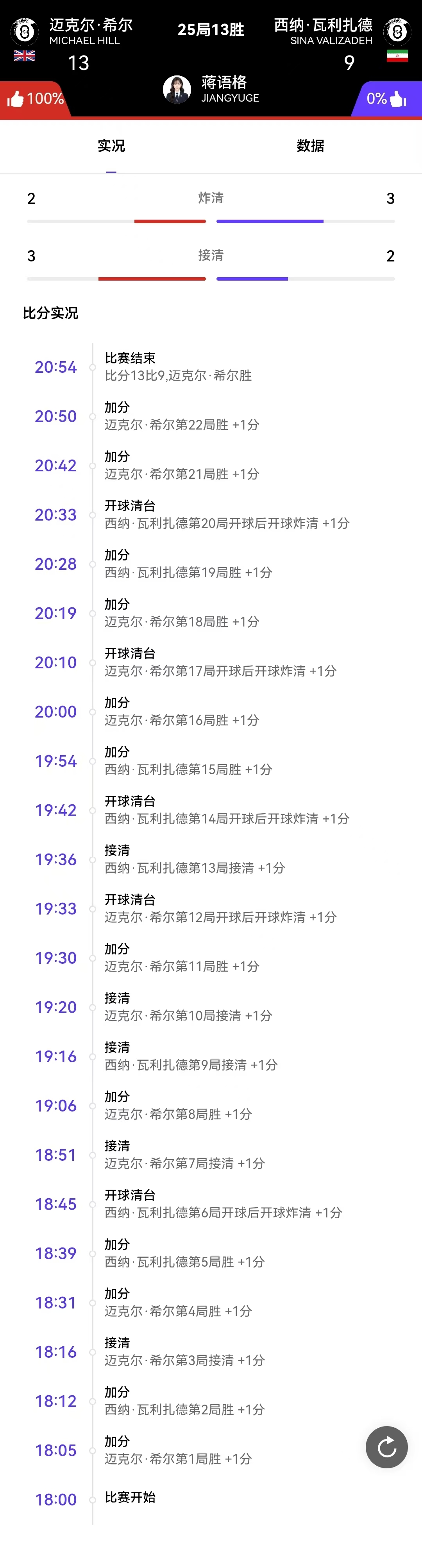Open 西纳·瓦利扎德's player avatar
This screenshot has height=1568, width=422.
click(x=397, y=32)
